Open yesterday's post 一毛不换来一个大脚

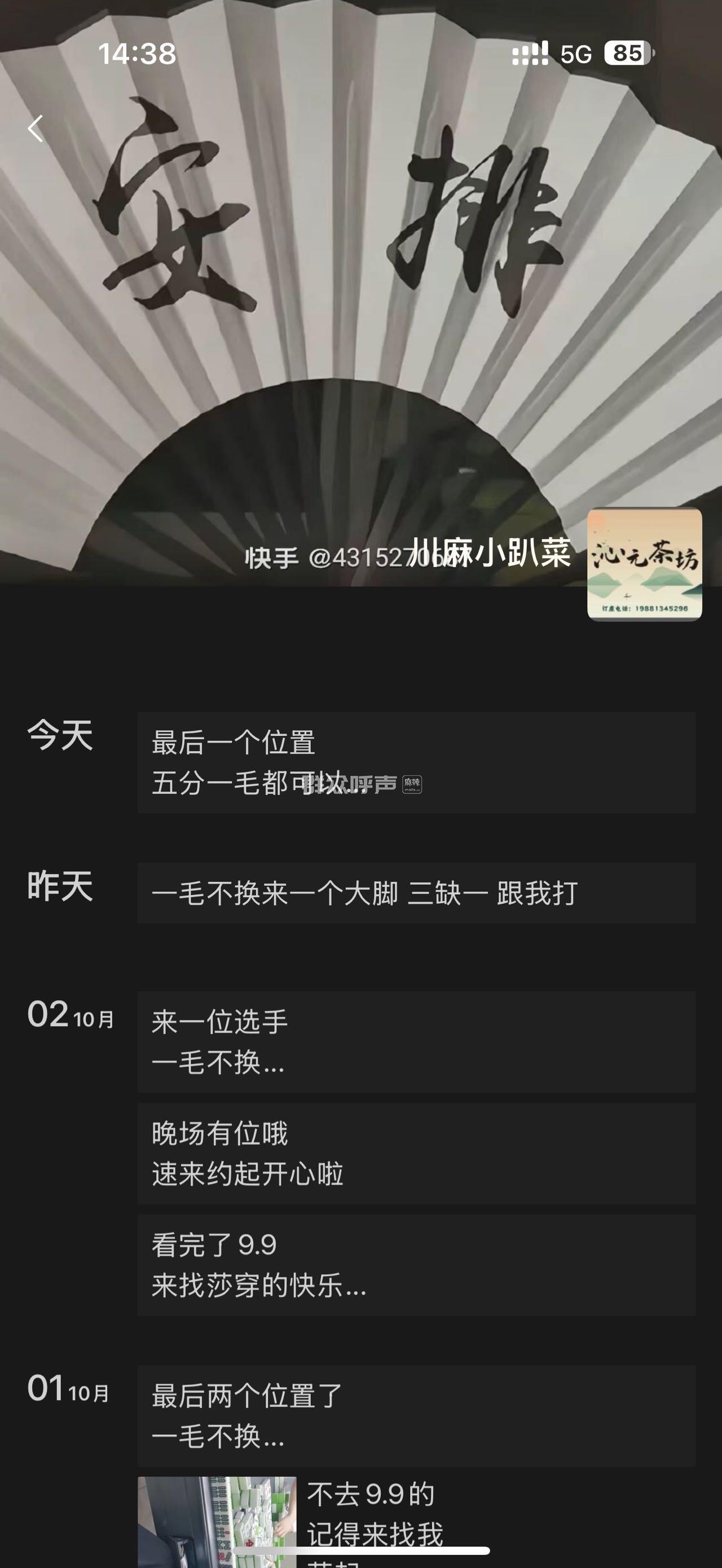point(416,893)
